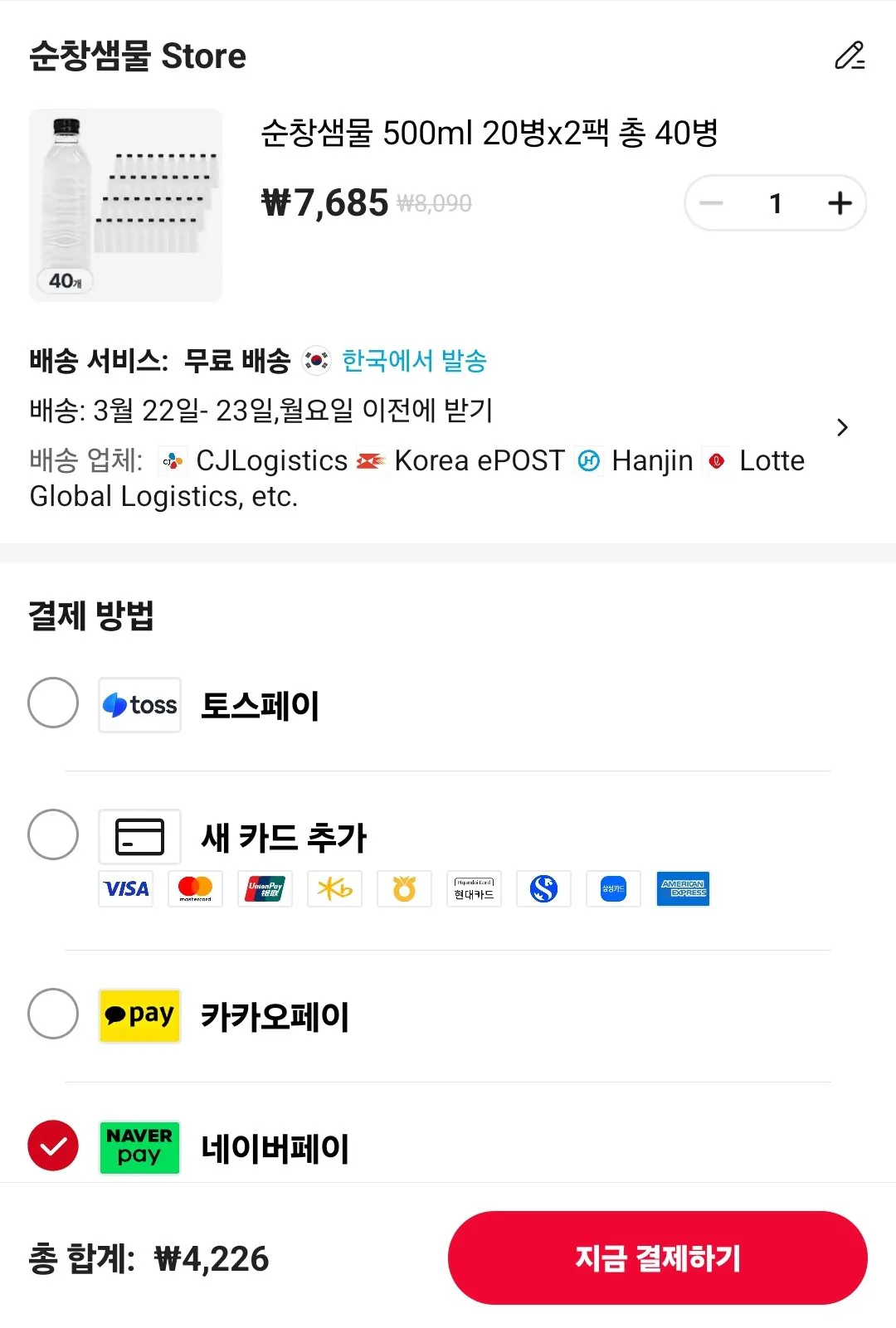The image size is (896, 1328).
Task: Open the order edit pencil icon
Action: [849, 56]
